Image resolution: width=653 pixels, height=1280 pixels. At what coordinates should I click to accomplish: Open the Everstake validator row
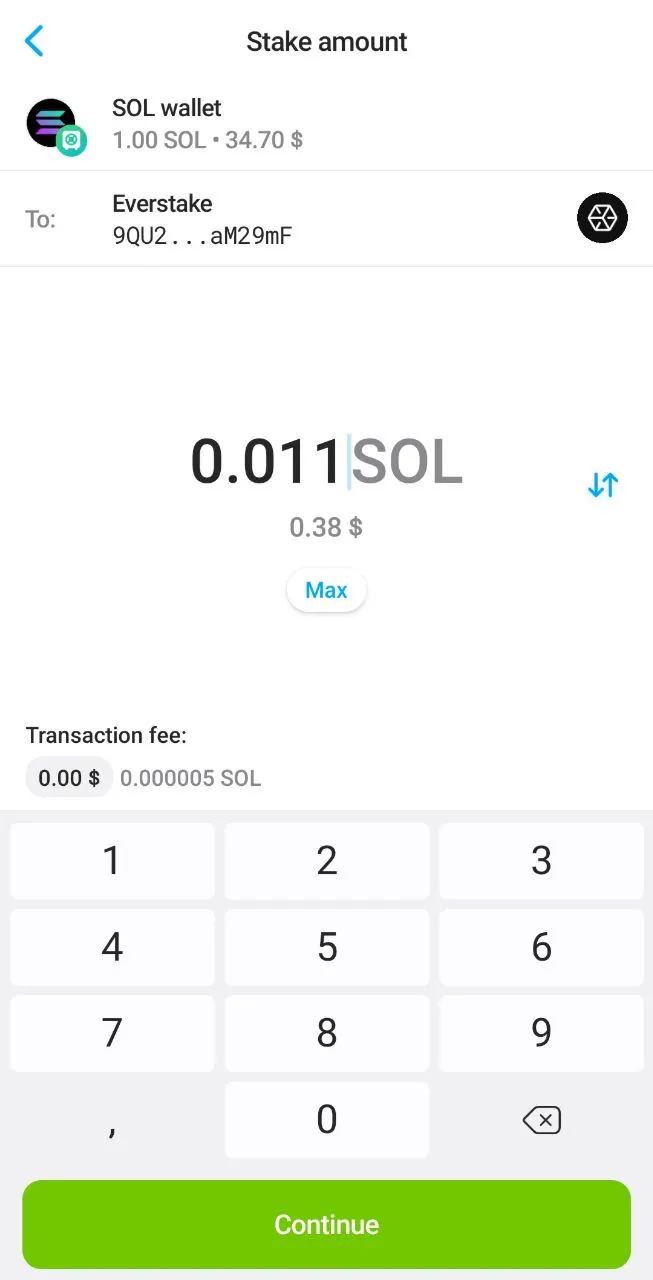click(x=326, y=219)
